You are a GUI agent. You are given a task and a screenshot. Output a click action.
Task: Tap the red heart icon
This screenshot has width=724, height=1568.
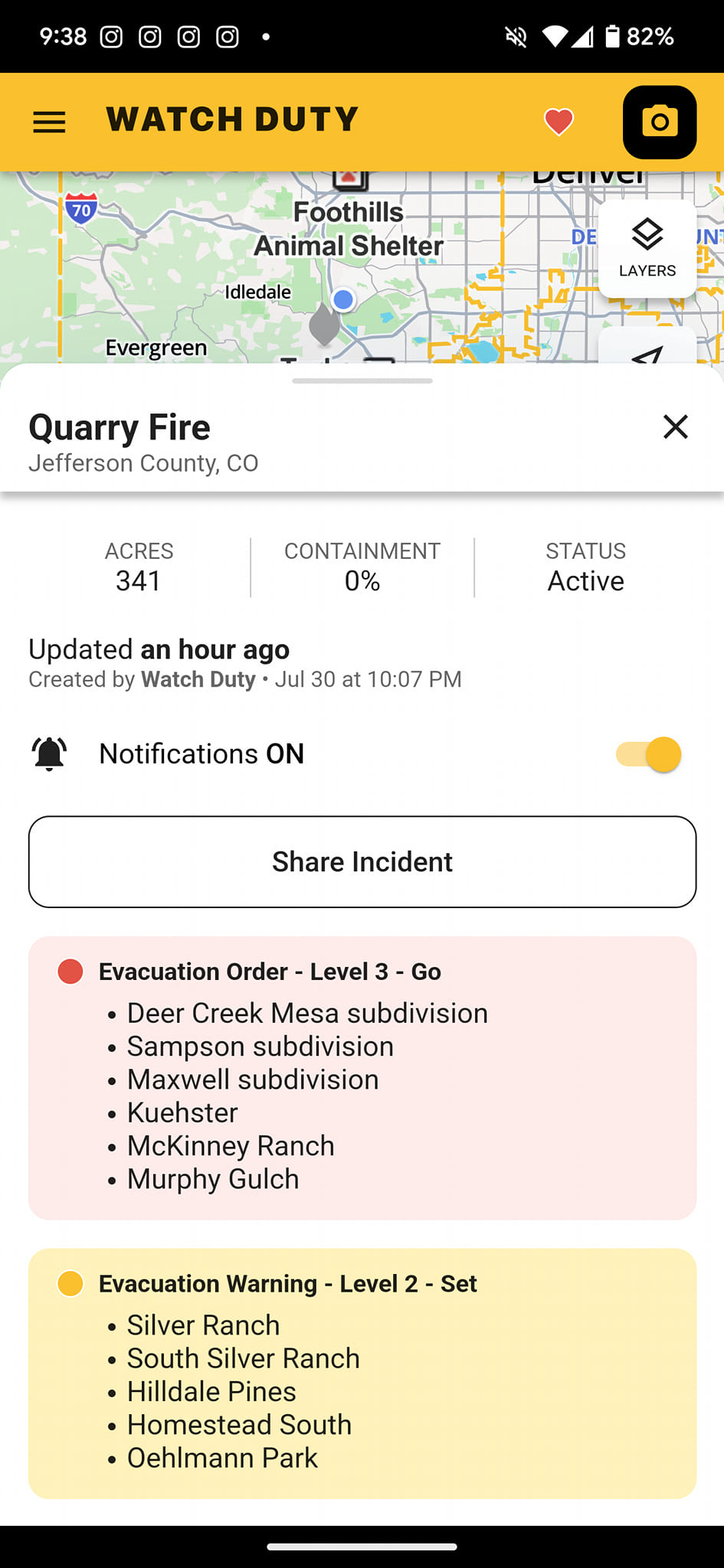(x=559, y=122)
